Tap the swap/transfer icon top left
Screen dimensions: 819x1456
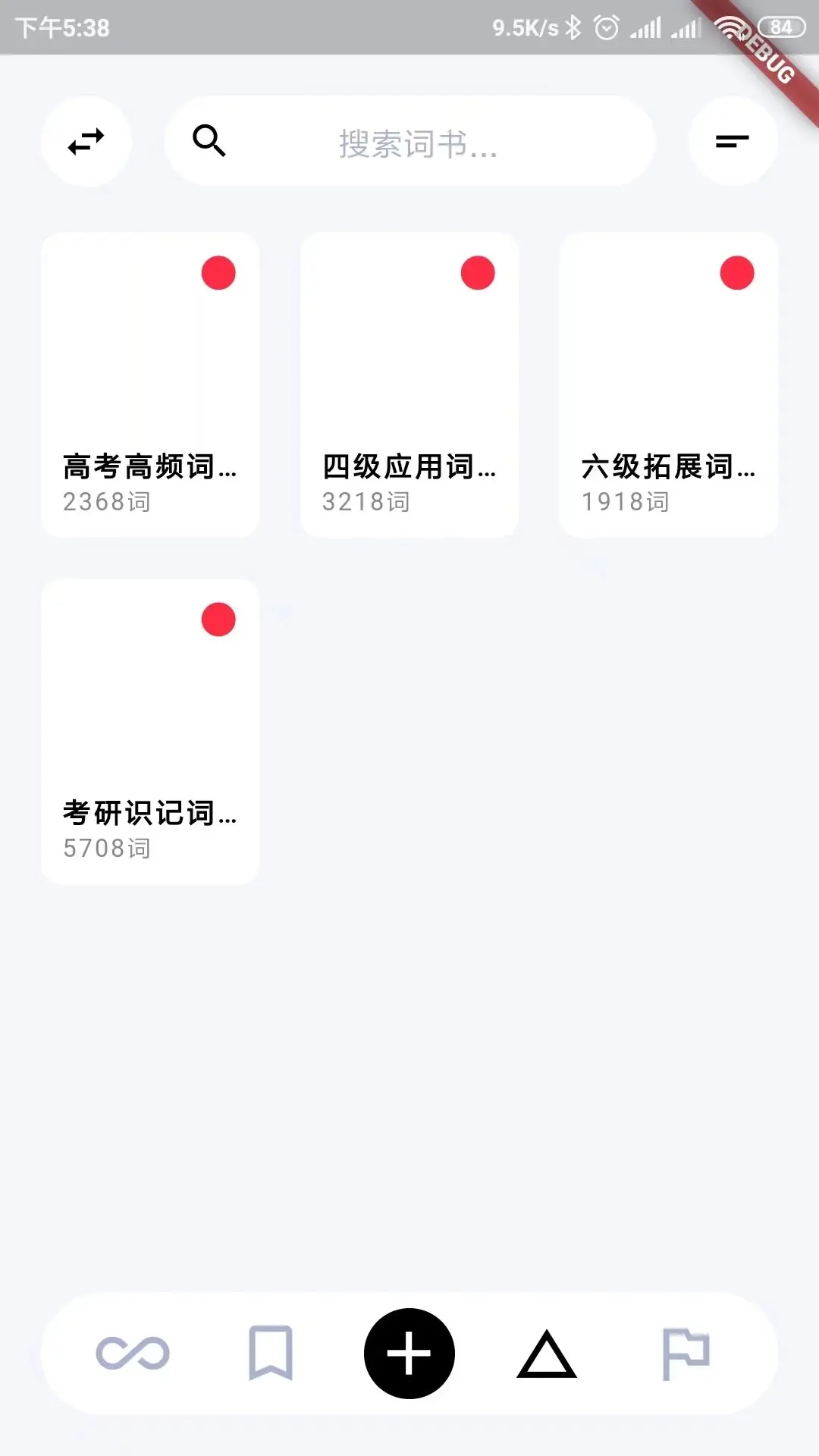[x=86, y=141]
